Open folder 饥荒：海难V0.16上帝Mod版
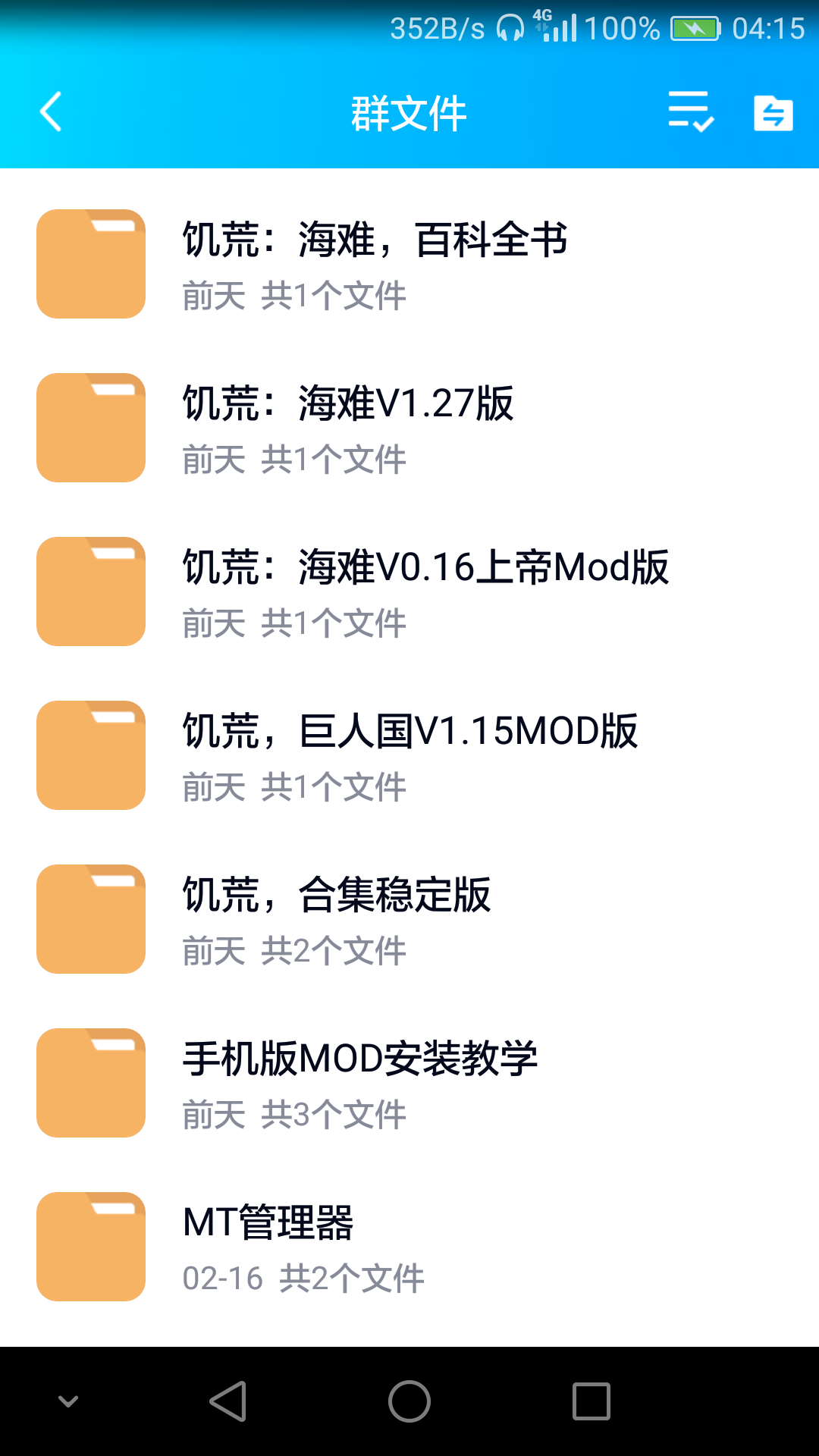This screenshot has width=819, height=1456. pos(409,591)
